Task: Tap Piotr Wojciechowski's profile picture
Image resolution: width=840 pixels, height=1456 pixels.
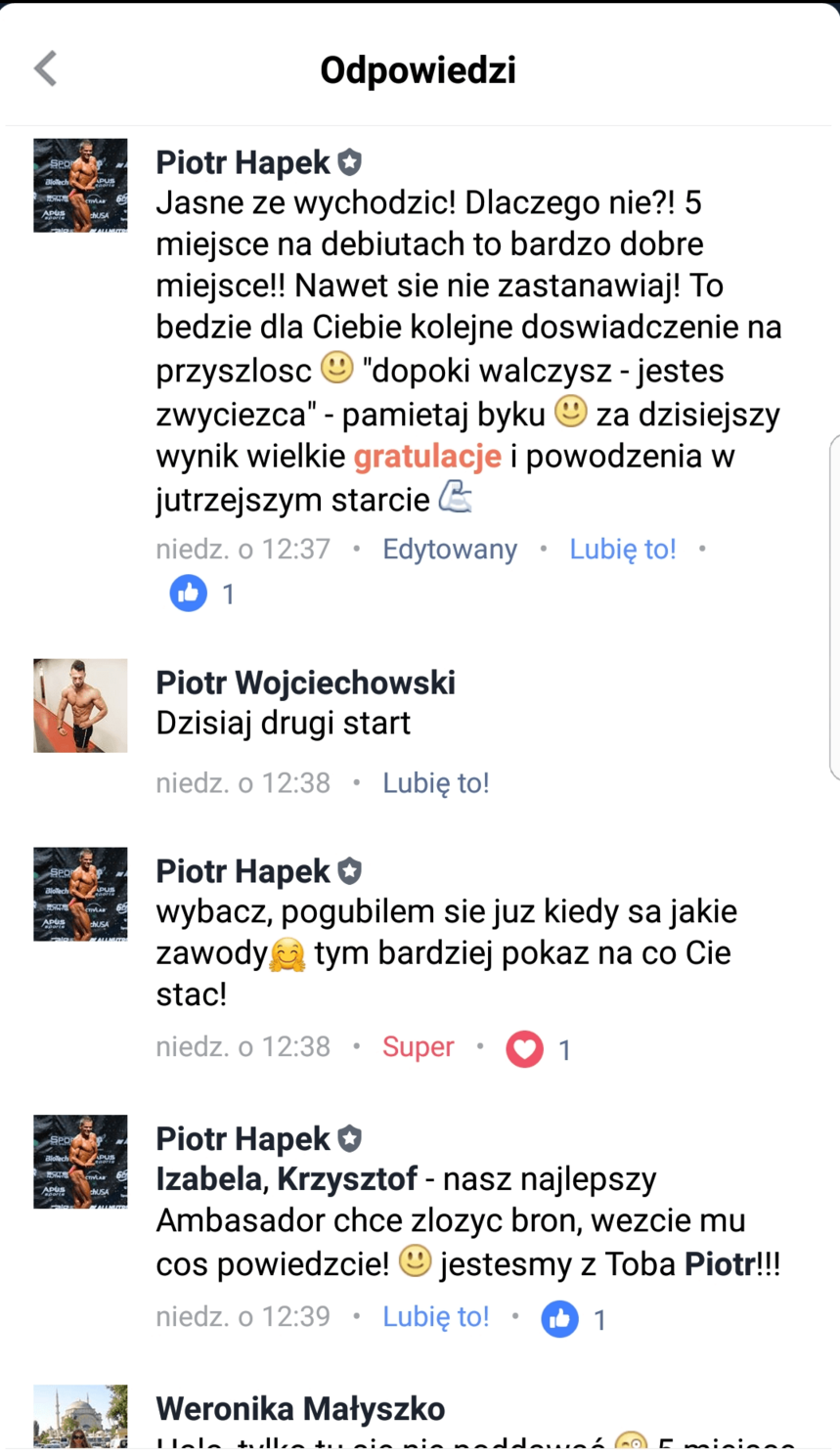Action: tap(80, 705)
